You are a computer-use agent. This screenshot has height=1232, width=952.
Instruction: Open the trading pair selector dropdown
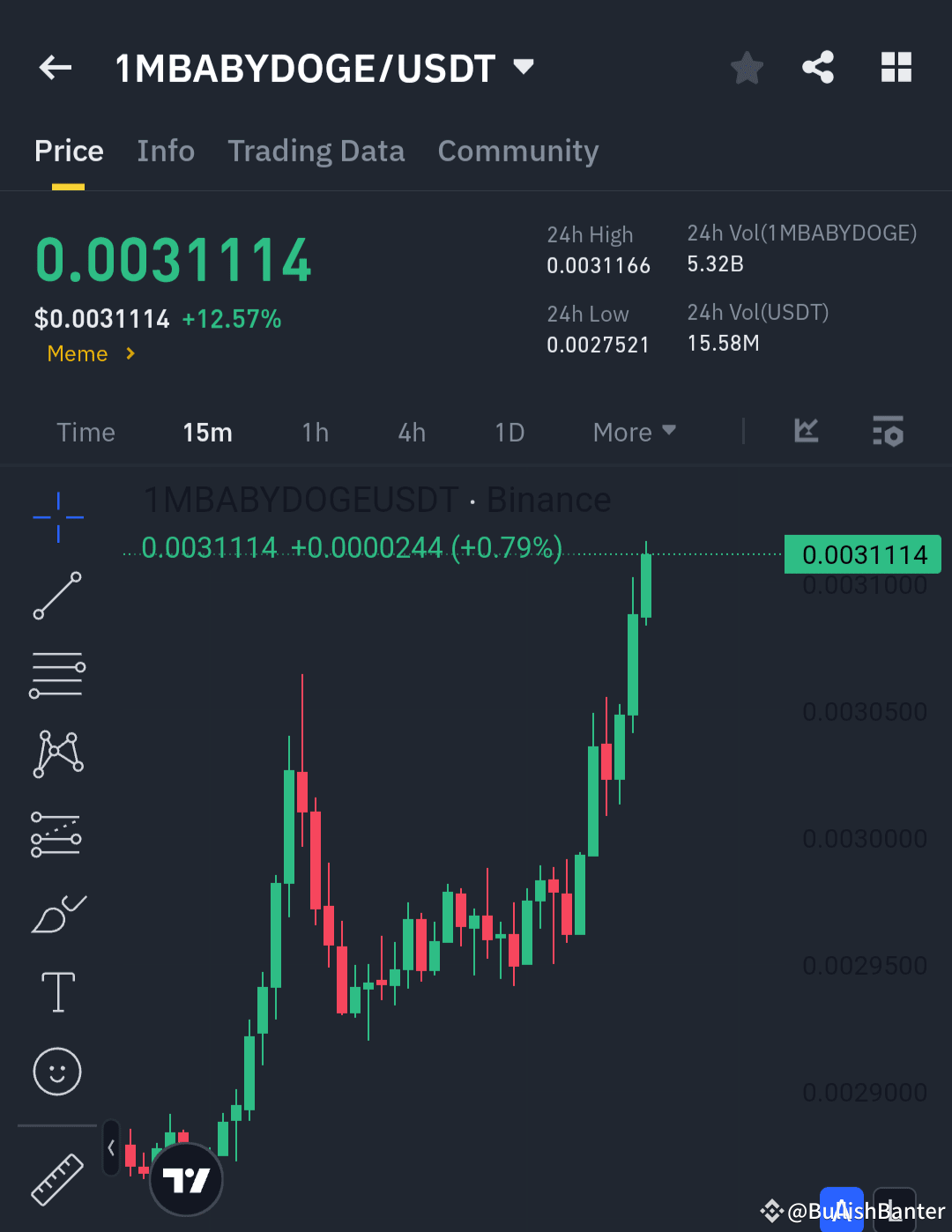(522, 67)
